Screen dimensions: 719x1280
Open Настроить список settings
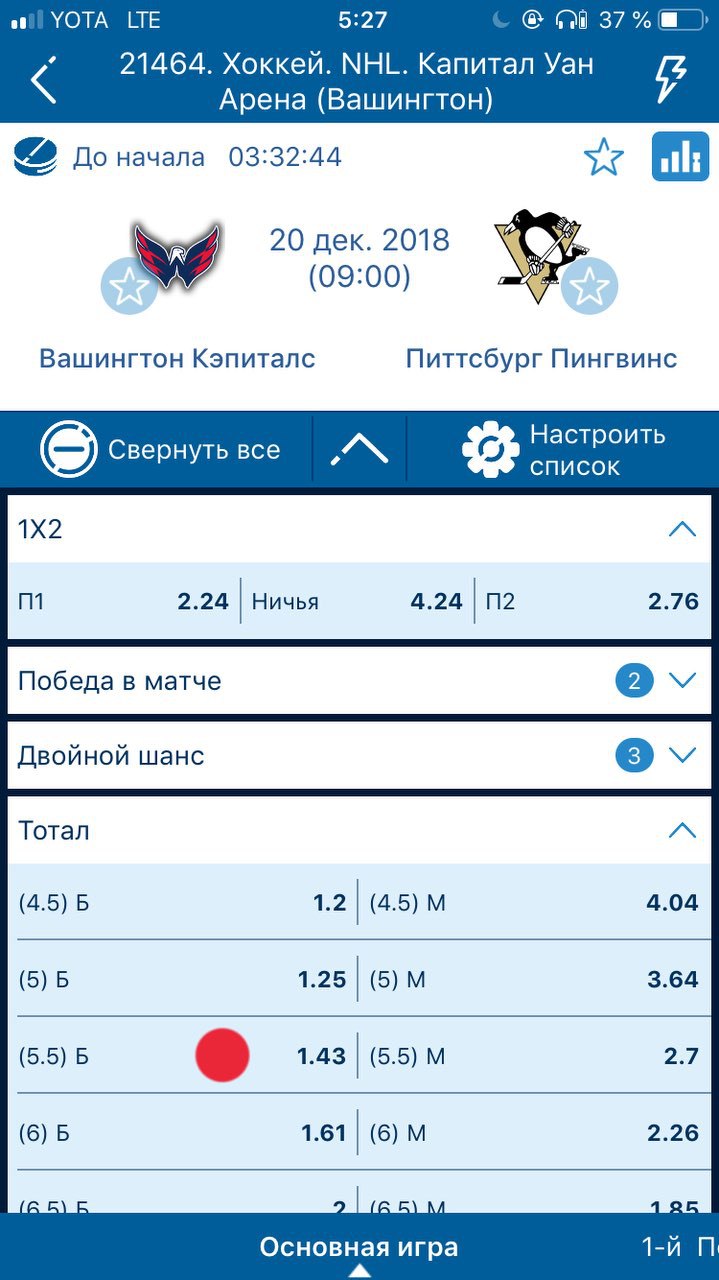point(565,449)
